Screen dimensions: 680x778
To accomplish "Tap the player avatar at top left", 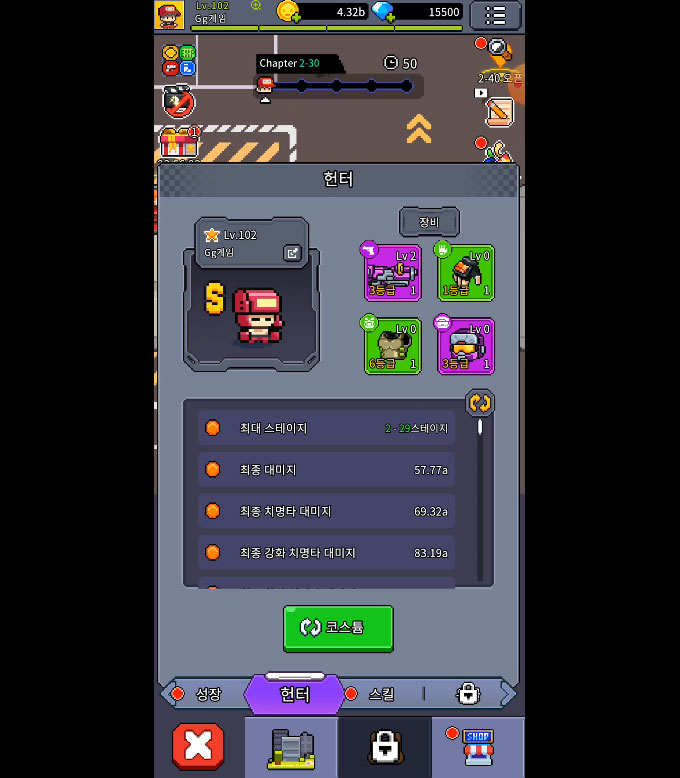I will tap(169, 14).
